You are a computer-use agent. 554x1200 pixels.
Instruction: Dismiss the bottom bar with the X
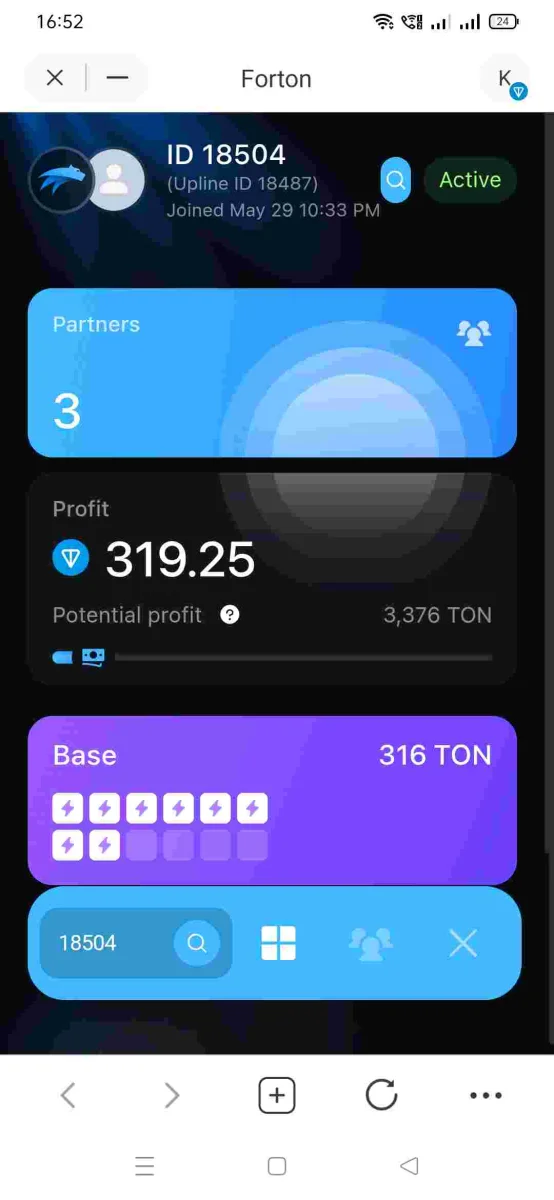point(463,943)
